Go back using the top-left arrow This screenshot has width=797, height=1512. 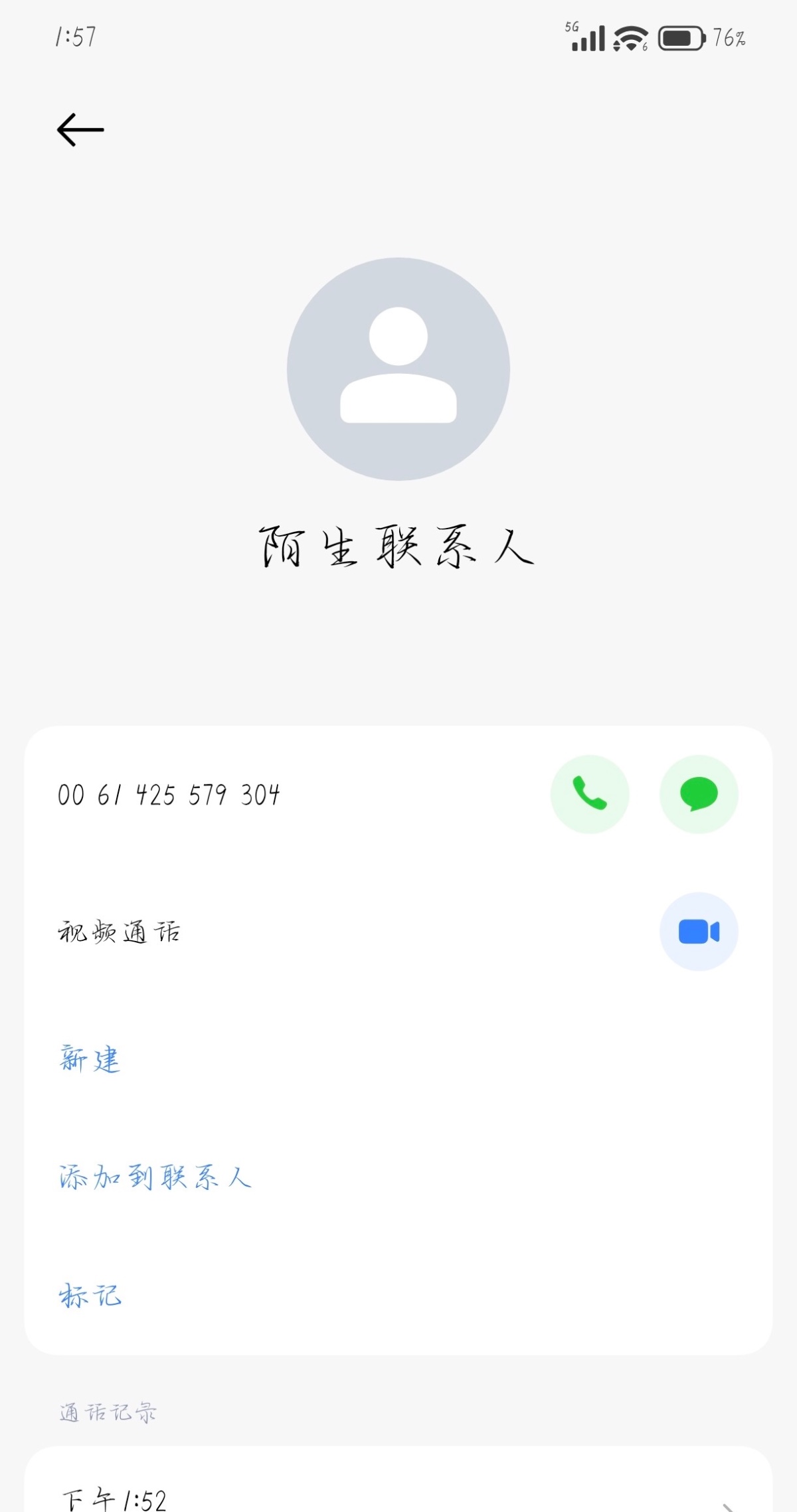pos(80,129)
